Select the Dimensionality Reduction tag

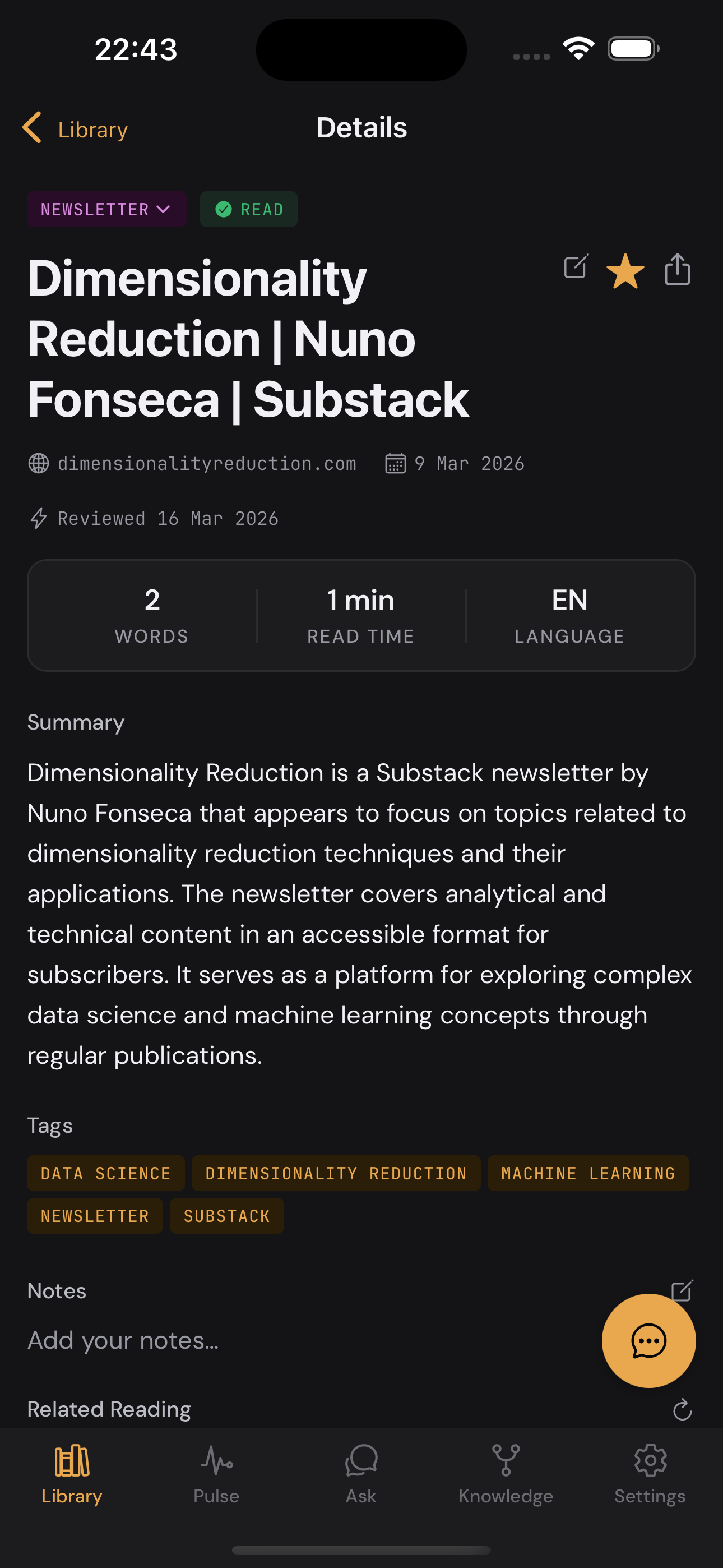(x=336, y=1173)
